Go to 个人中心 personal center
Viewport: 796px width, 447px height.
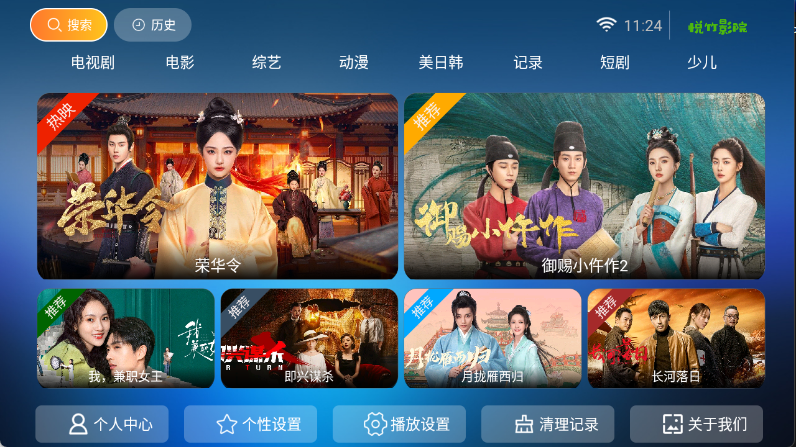tap(102, 424)
